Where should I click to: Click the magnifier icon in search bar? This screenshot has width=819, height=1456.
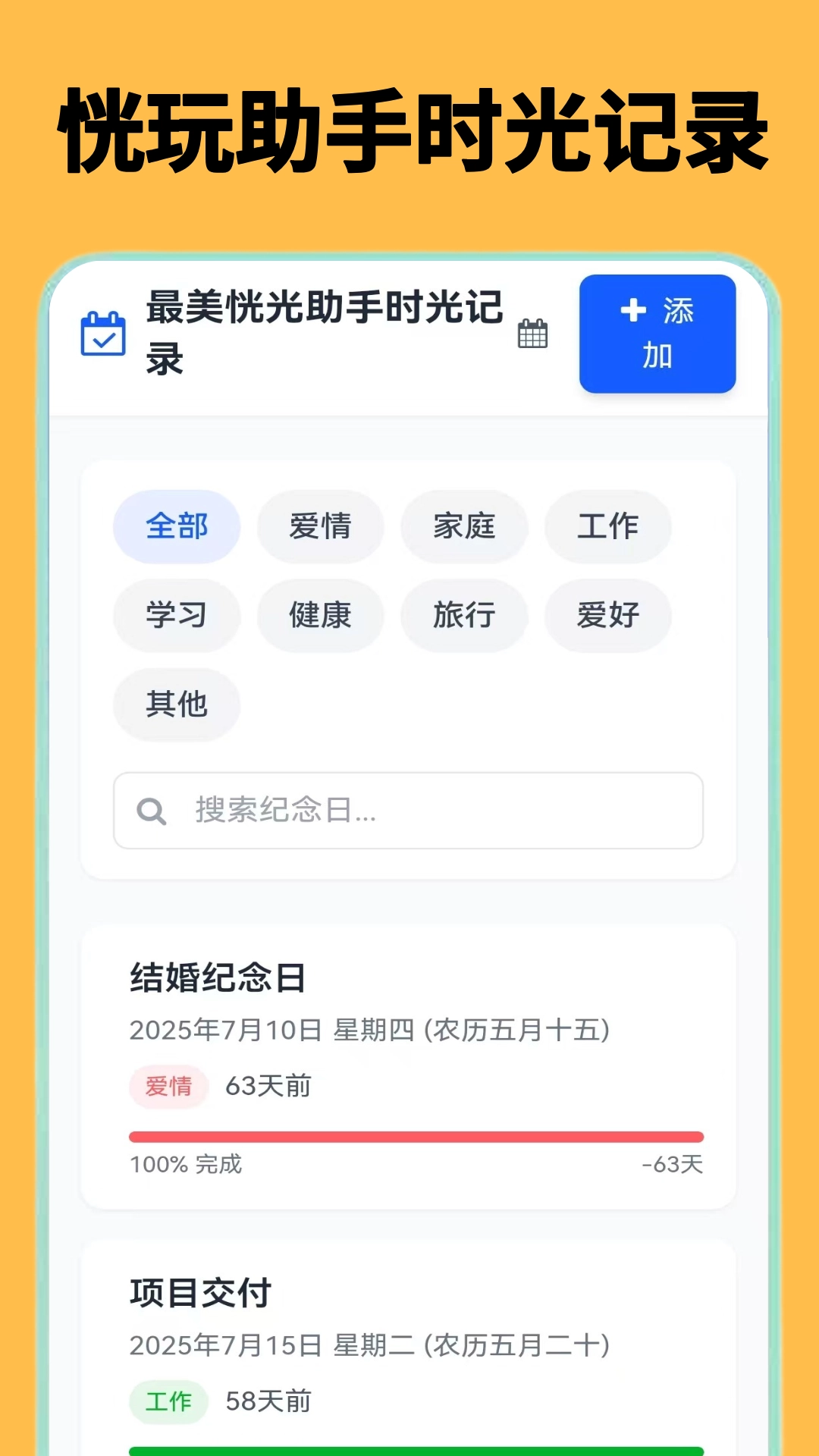pos(152,811)
